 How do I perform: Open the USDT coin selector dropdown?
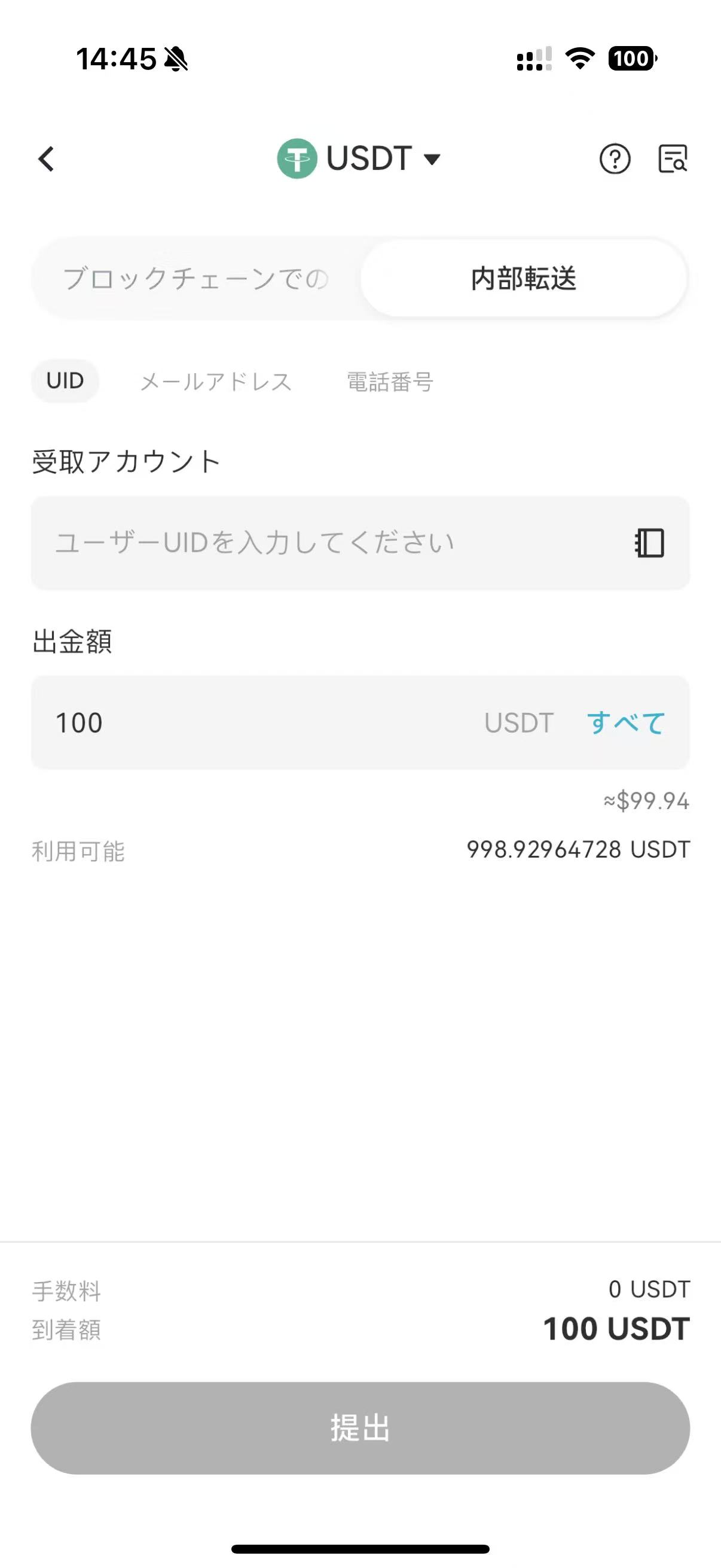[359, 159]
